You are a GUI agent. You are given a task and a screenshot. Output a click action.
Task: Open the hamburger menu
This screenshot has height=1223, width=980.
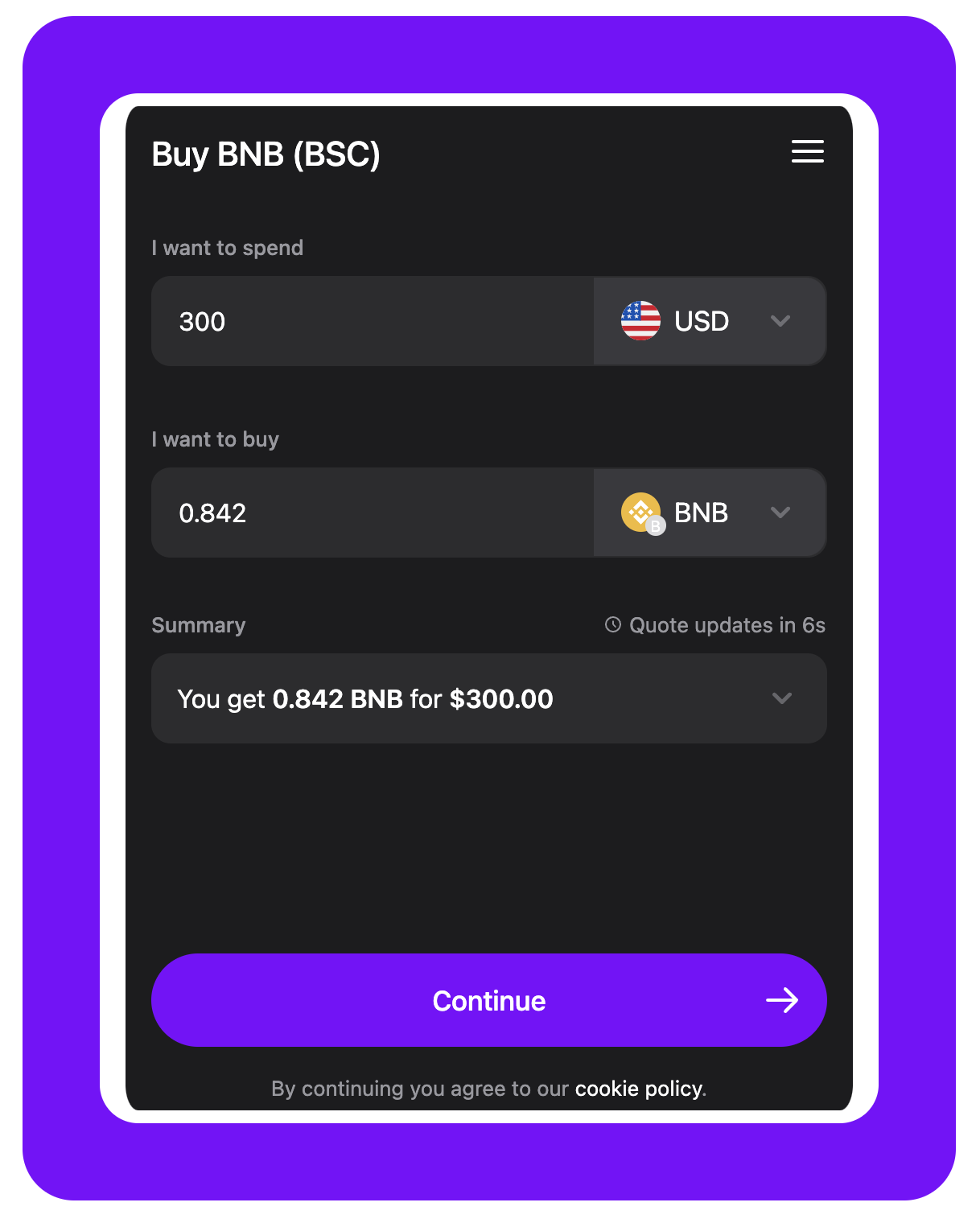[x=807, y=151]
